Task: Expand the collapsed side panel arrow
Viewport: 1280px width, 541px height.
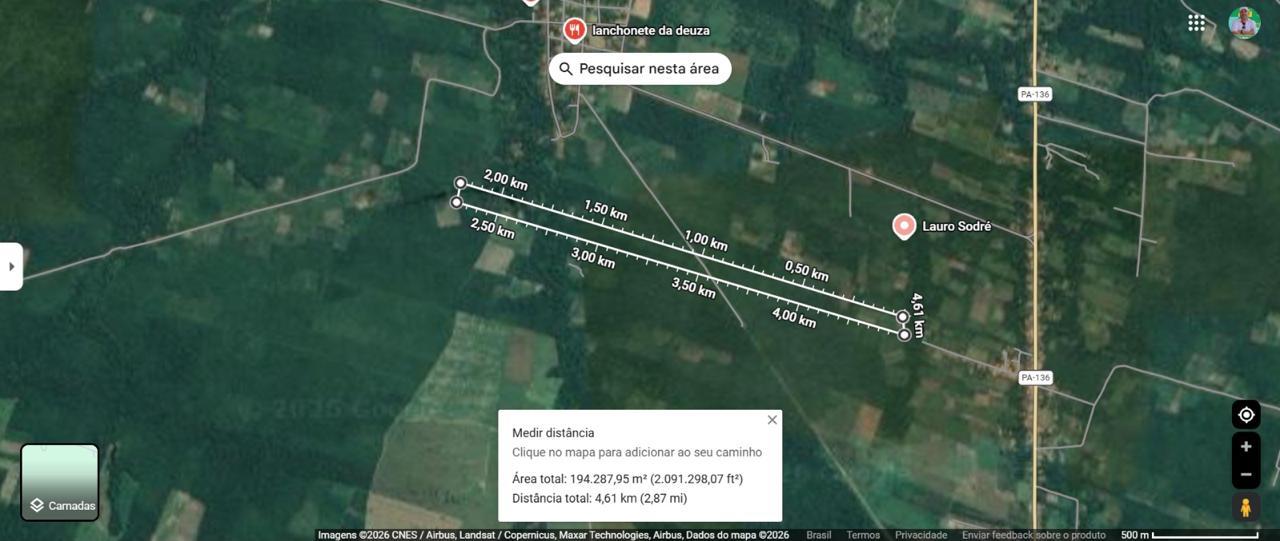Action: point(11,267)
